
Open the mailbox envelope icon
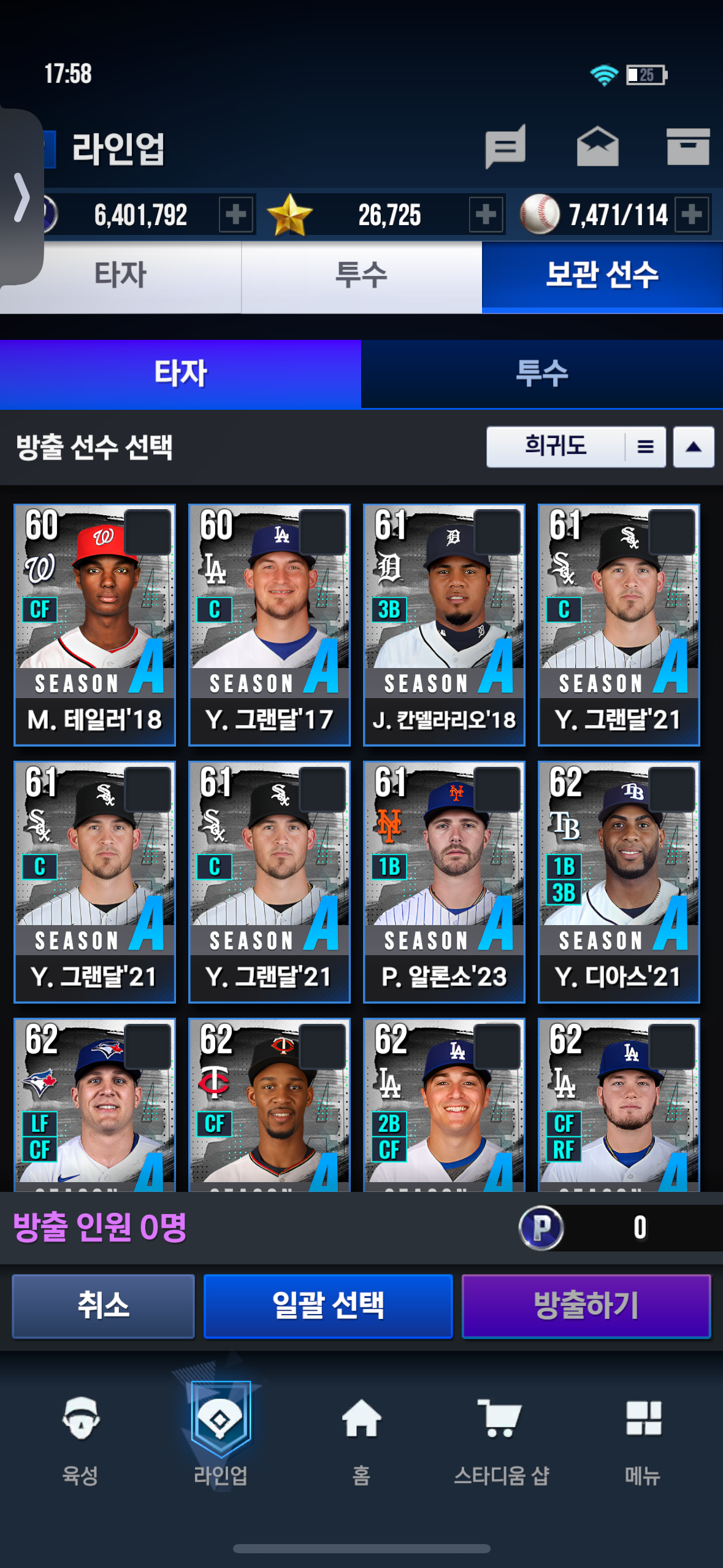pyautogui.click(x=597, y=146)
